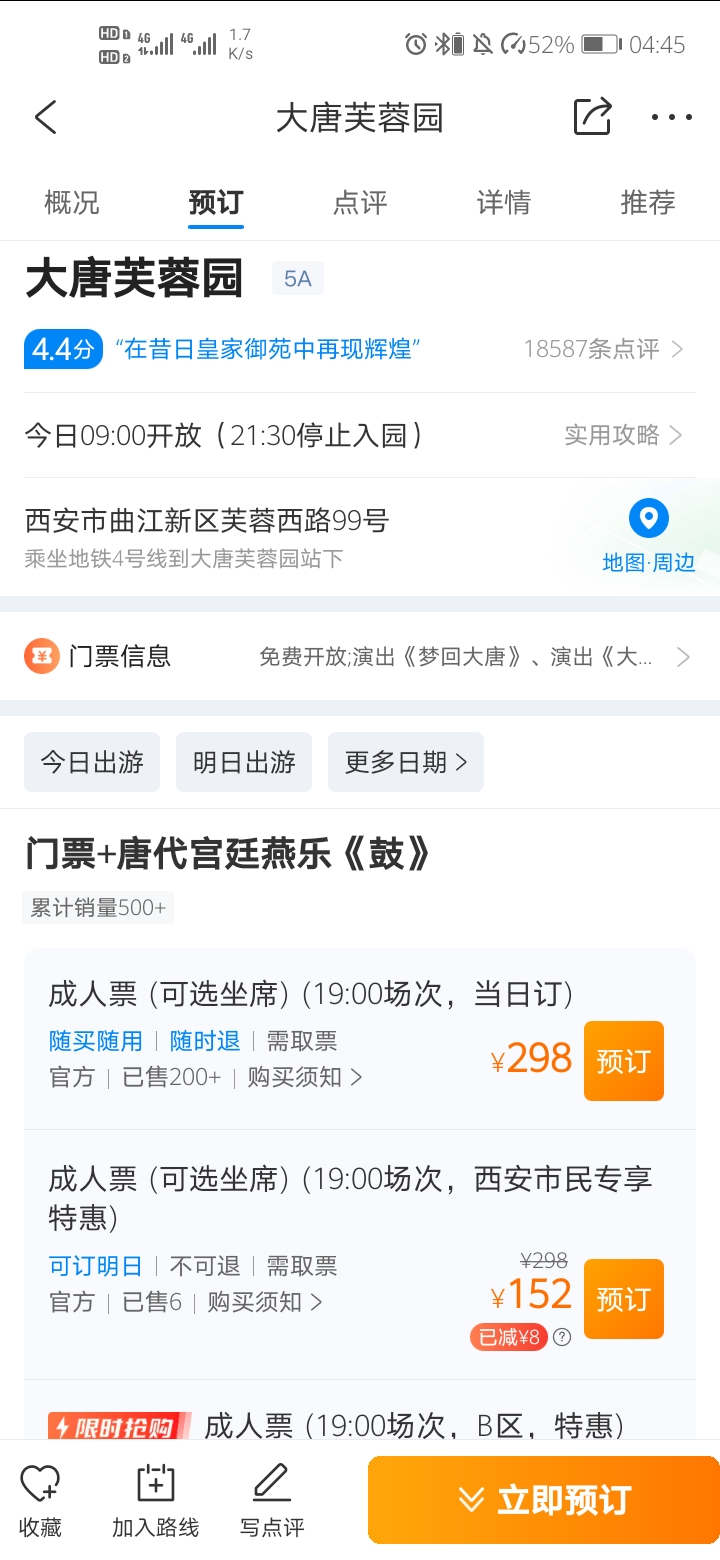Viewport: 720px width, 1560px height.
Task: Share this attraction page
Action: [592, 117]
